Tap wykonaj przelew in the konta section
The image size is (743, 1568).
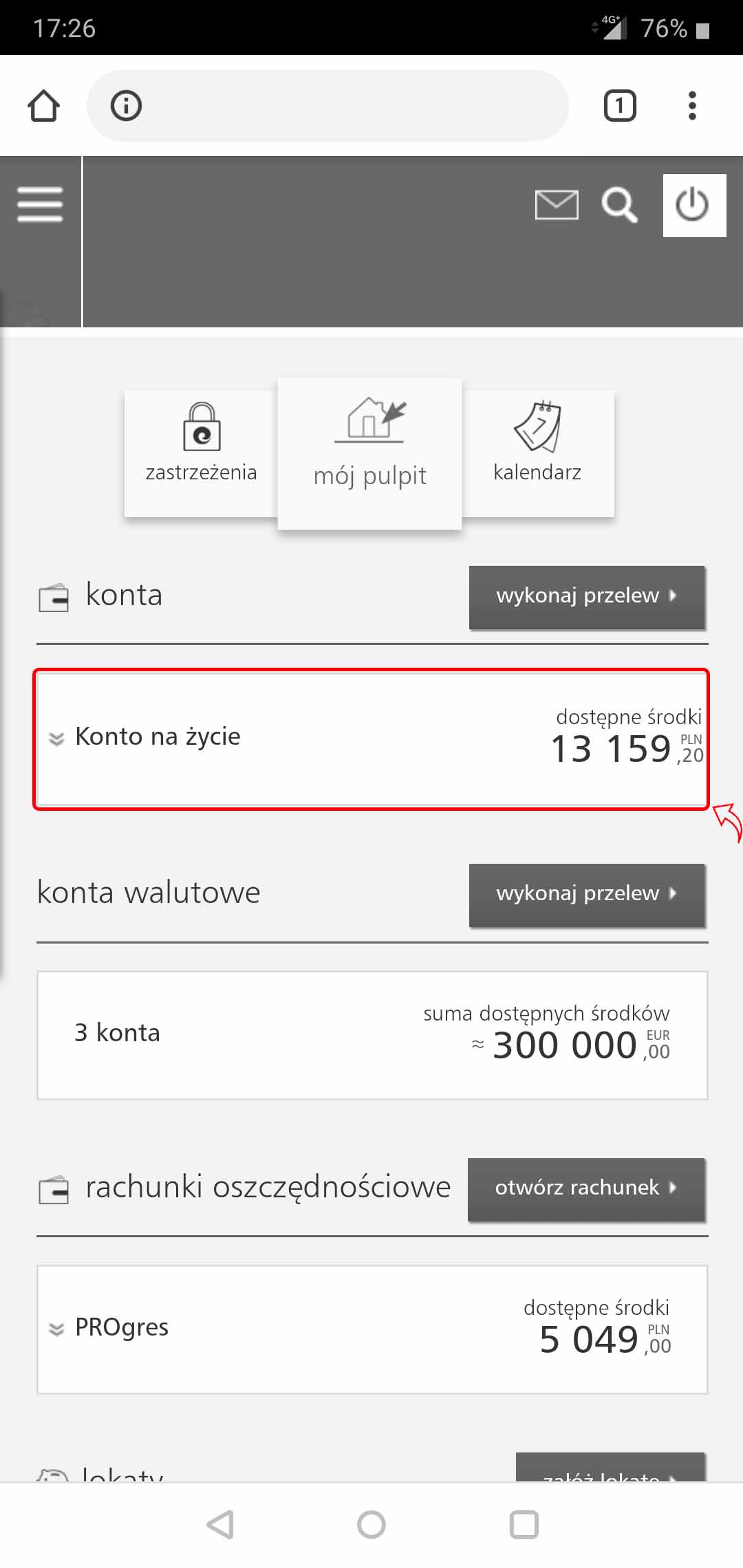586,596
